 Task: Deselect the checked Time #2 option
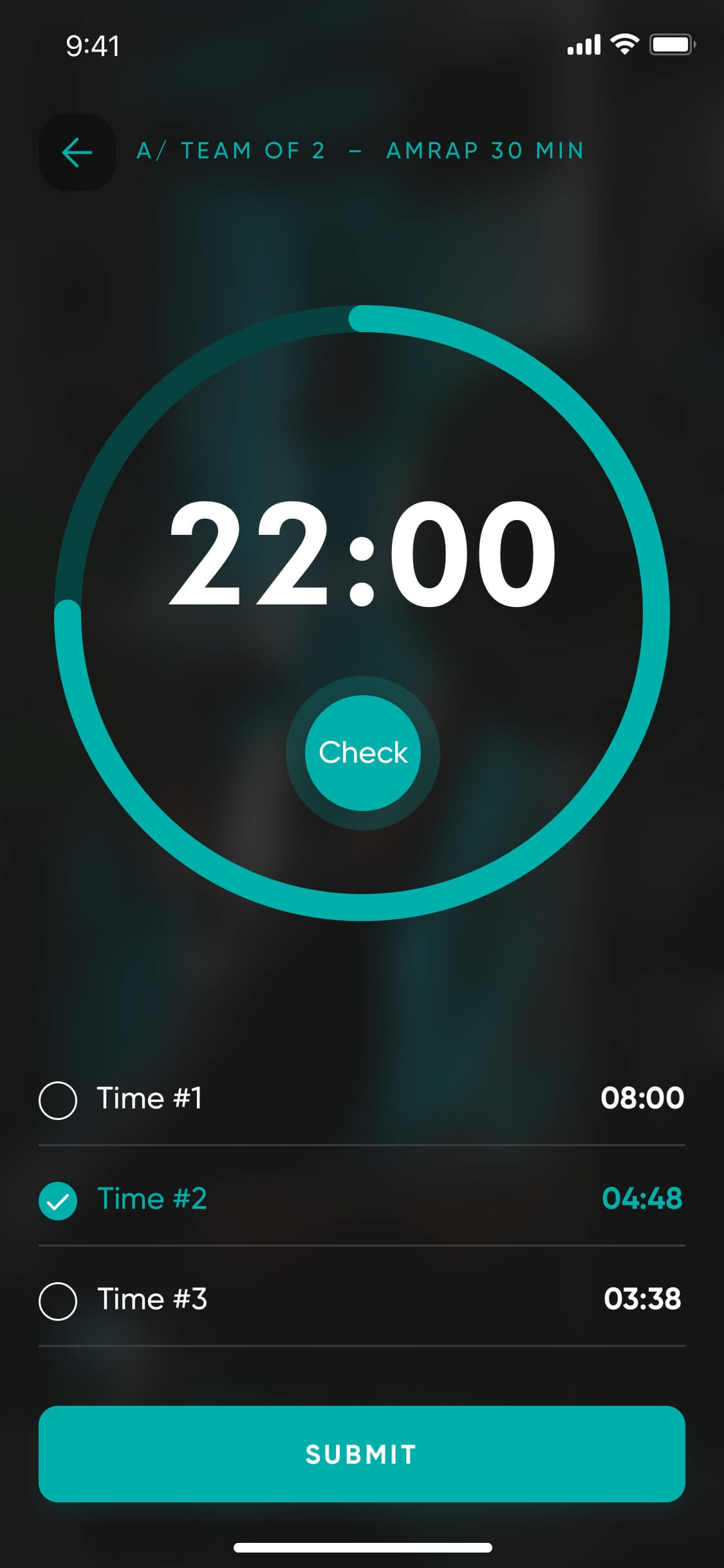click(58, 1200)
